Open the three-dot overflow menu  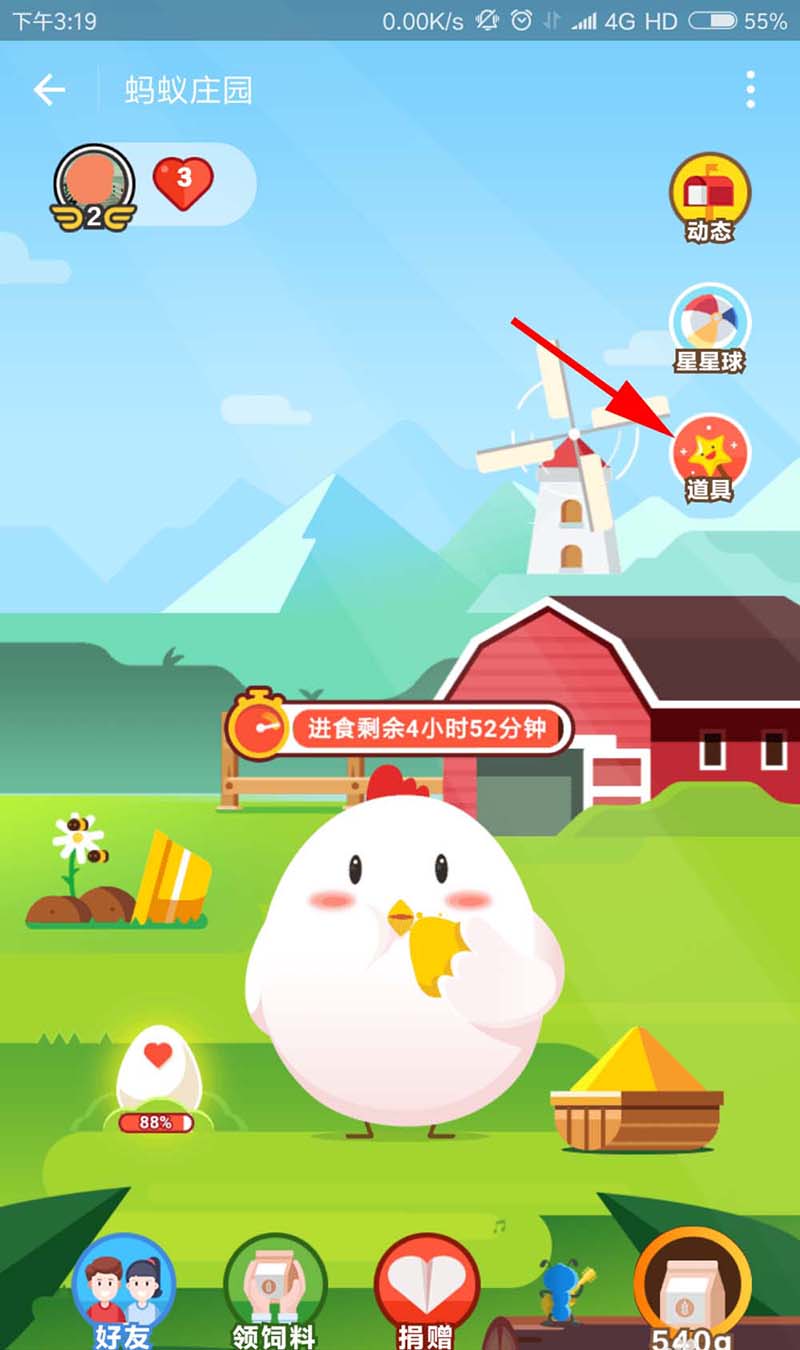pos(750,90)
